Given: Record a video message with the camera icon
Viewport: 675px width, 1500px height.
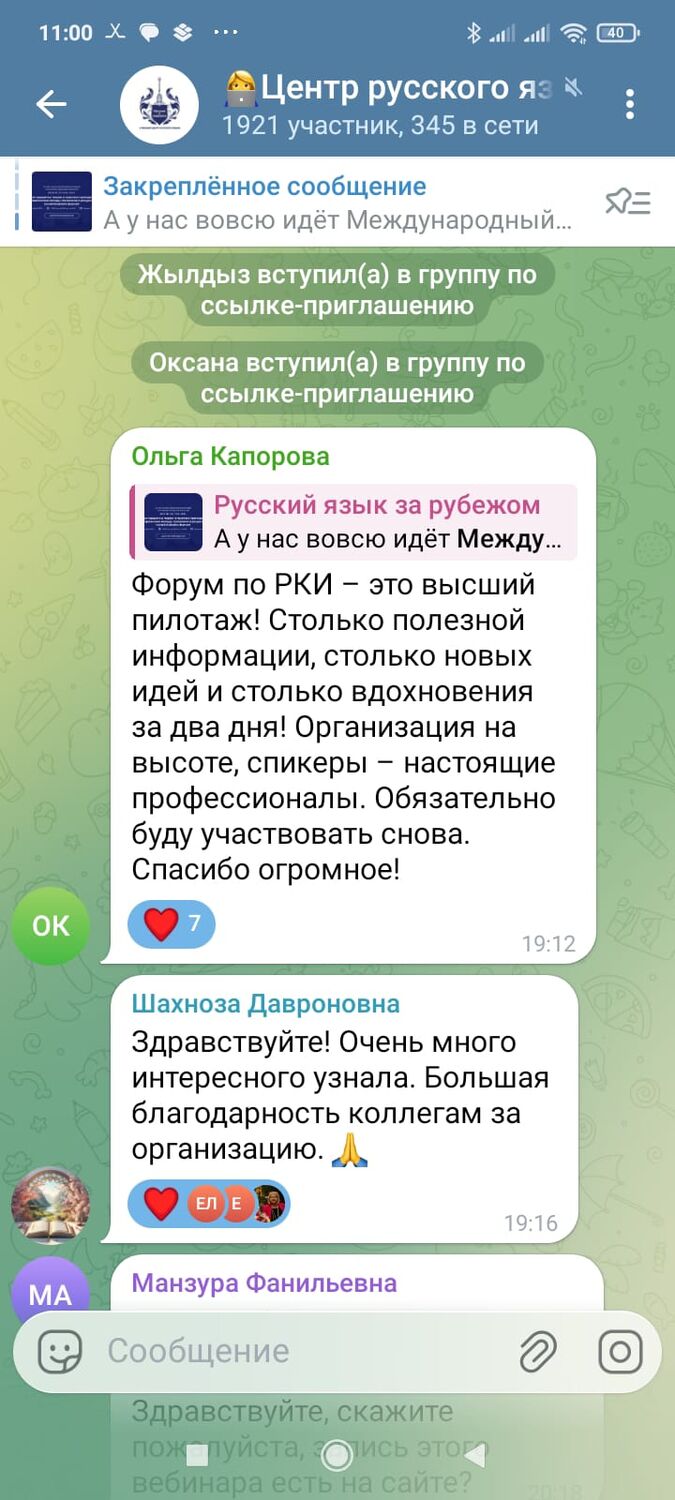Looking at the screenshot, I should click(620, 1352).
